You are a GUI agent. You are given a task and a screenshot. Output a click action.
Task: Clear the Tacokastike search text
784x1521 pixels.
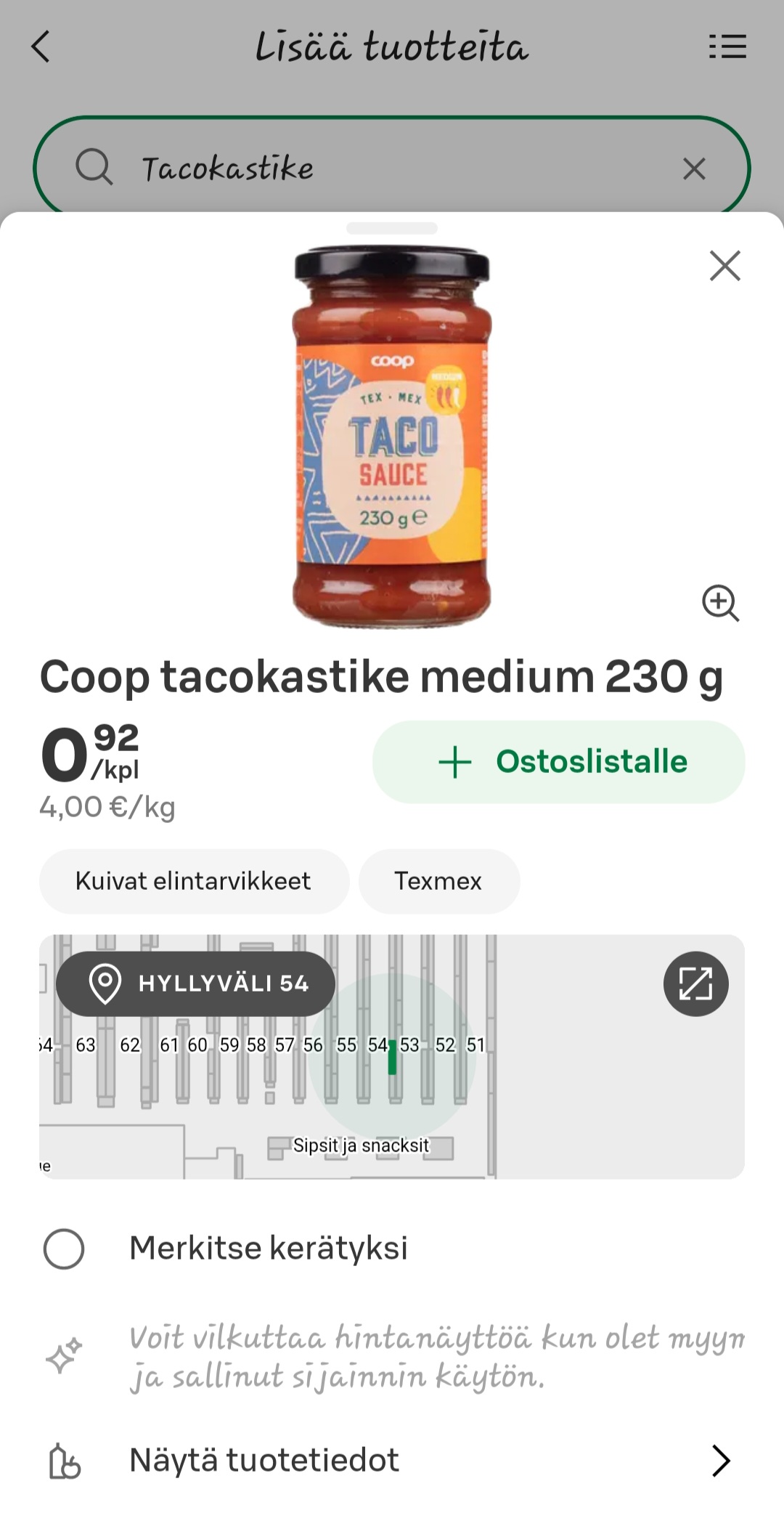(x=694, y=169)
